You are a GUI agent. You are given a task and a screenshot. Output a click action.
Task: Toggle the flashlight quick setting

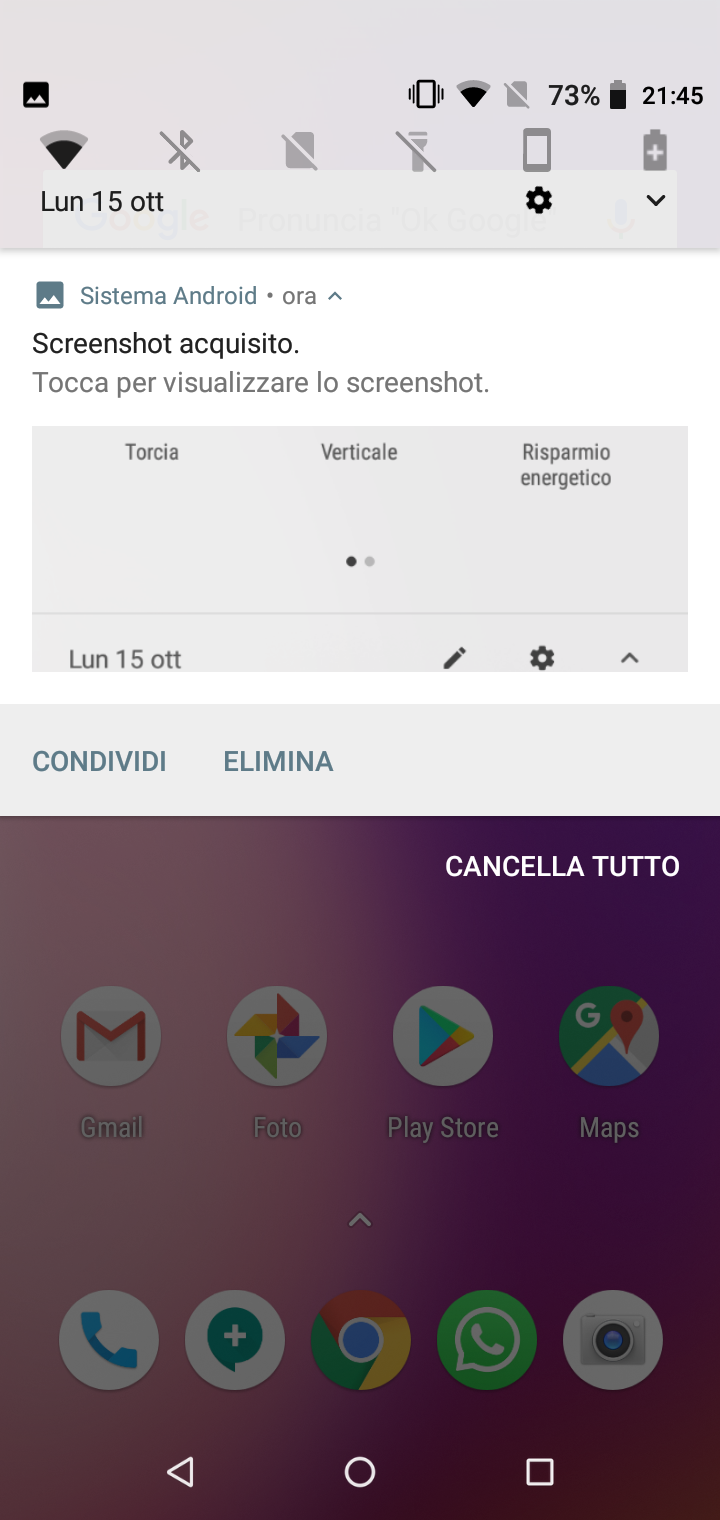click(x=419, y=151)
